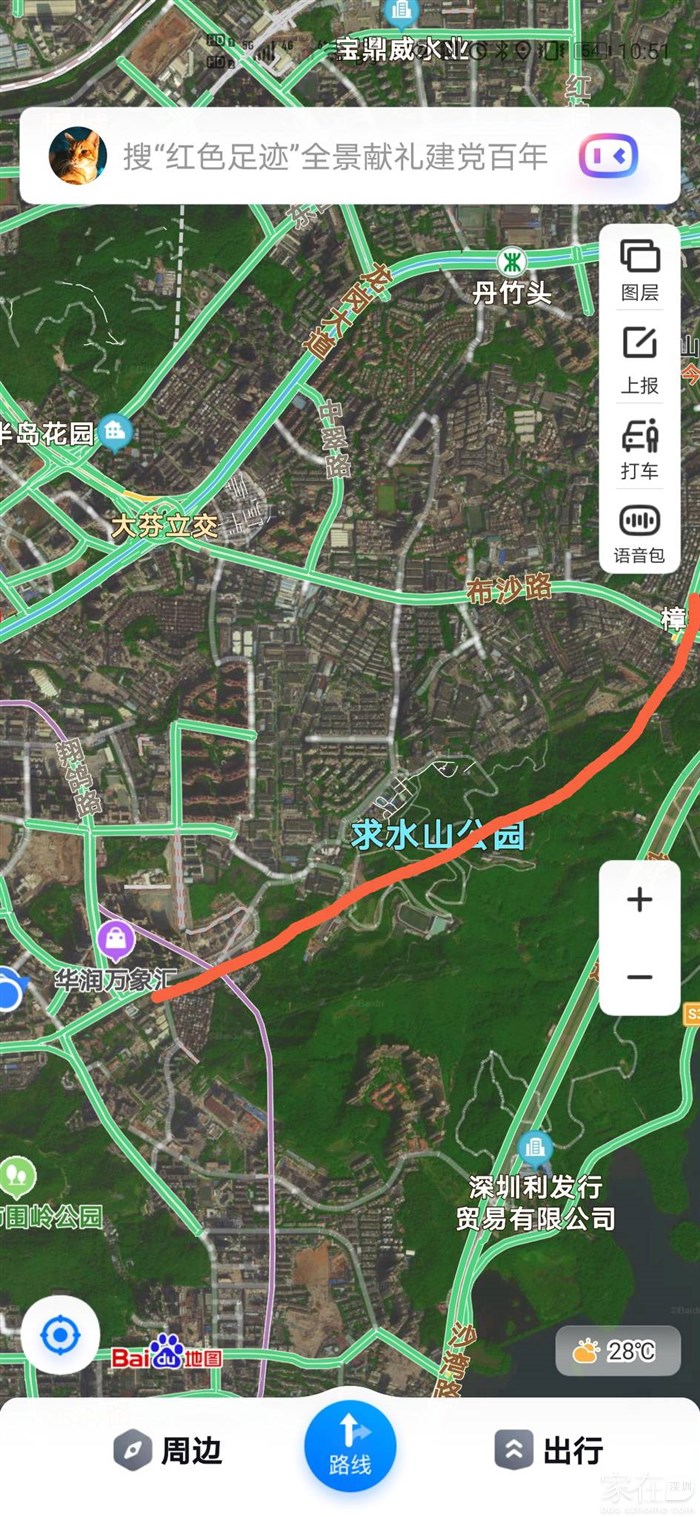Open the voice assistant icon in search bar
Viewport: 700px width, 1517px height.
point(608,157)
